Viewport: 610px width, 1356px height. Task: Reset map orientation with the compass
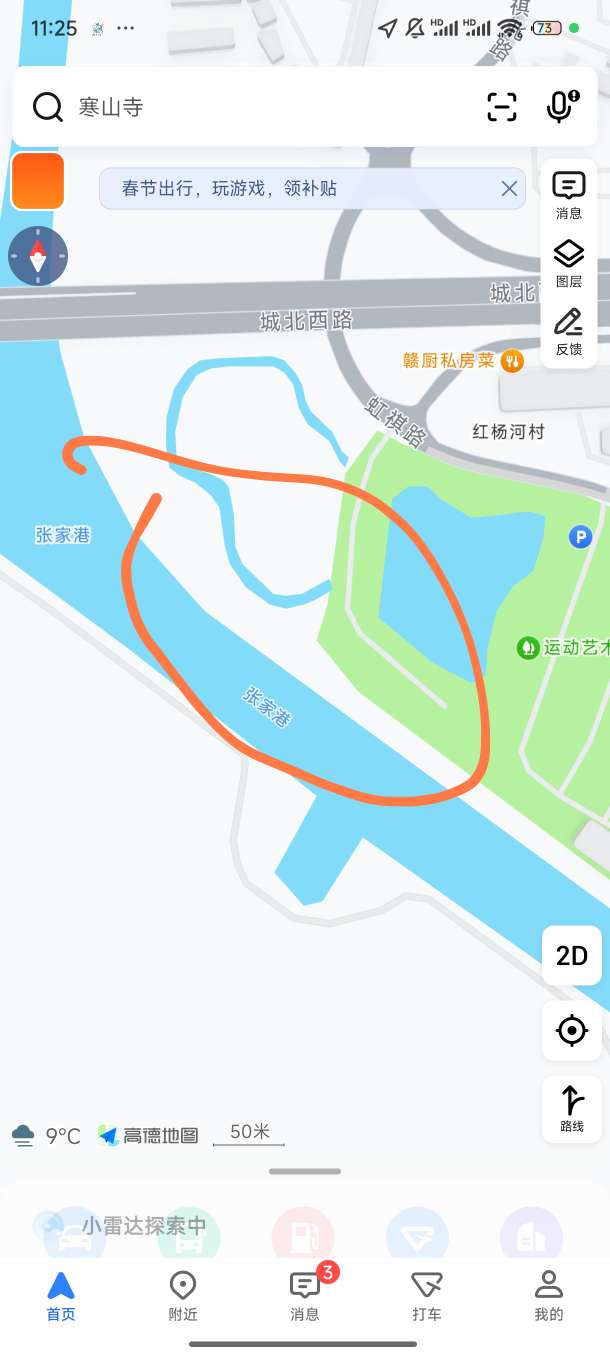(x=38, y=256)
